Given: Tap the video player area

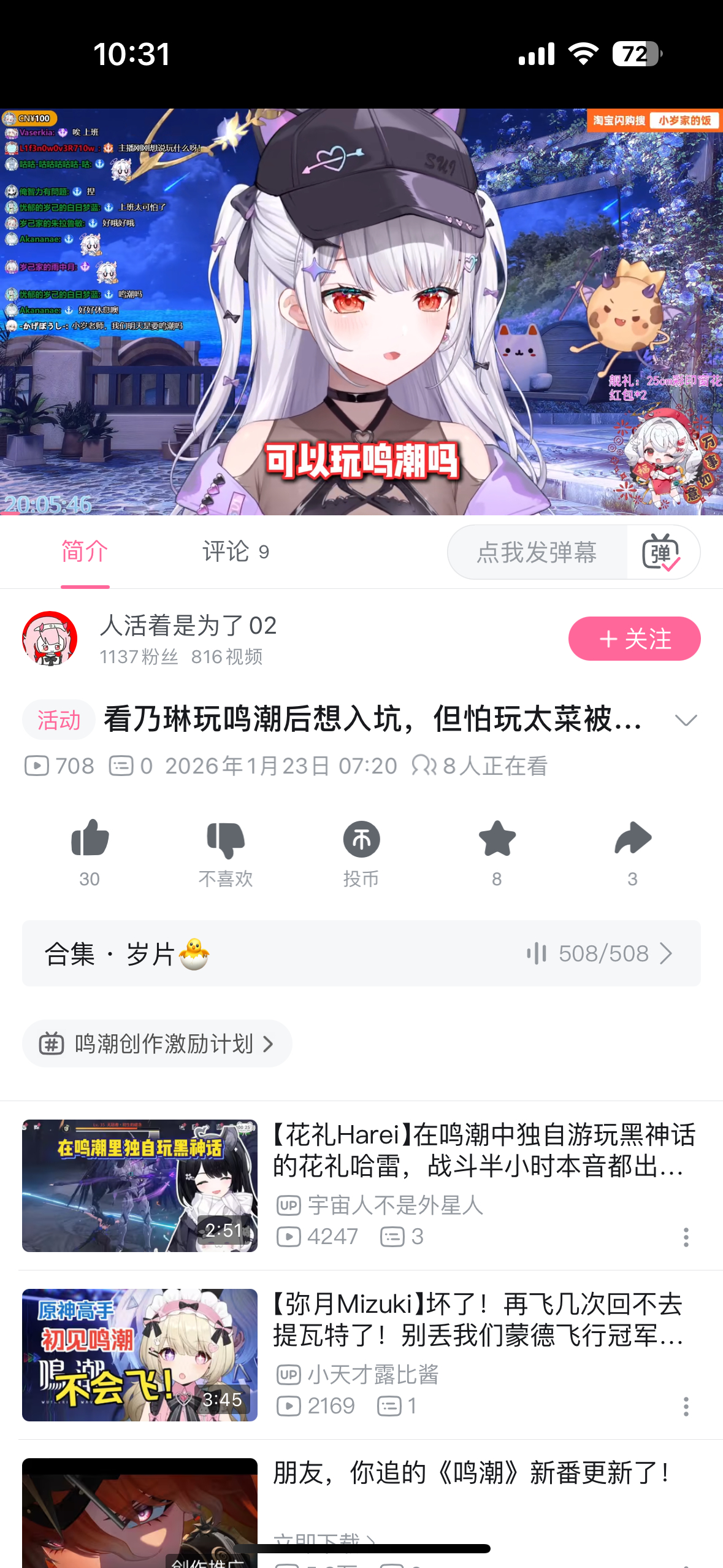Looking at the screenshot, I should tap(361, 312).
